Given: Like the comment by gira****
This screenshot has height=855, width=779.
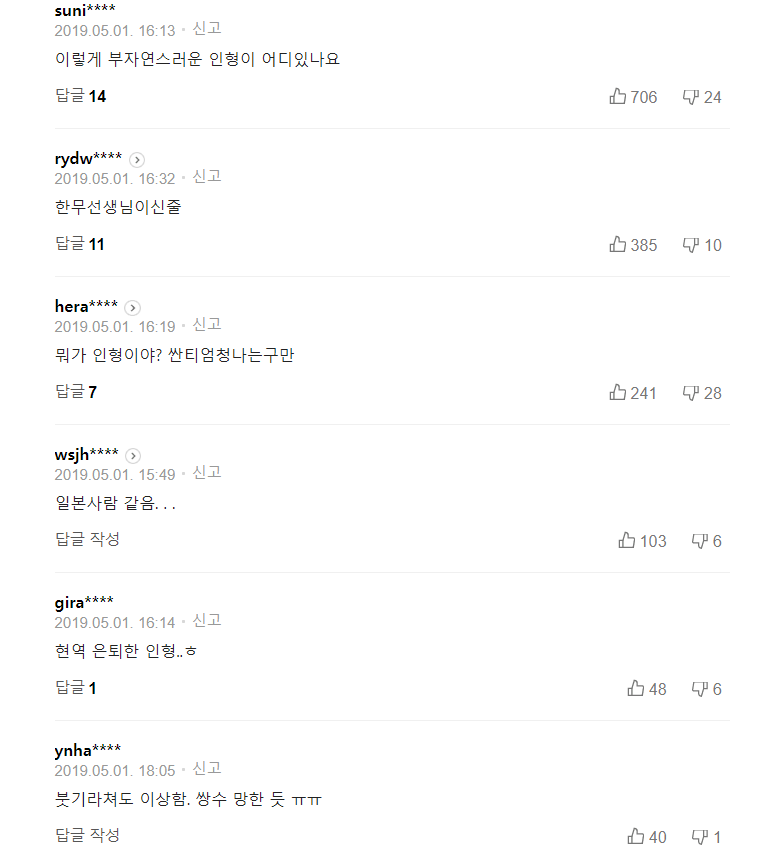Looking at the screenshot, I should (647, 689).
